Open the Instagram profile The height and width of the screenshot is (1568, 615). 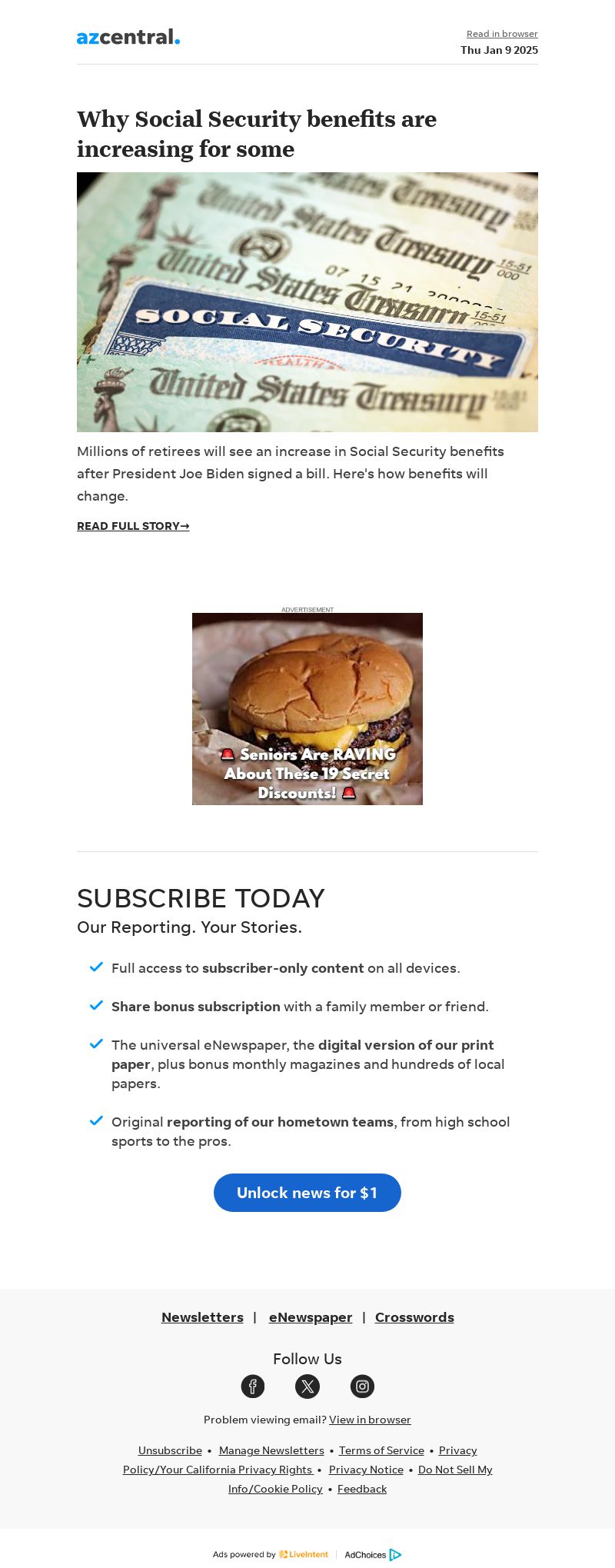point(362,1387)
